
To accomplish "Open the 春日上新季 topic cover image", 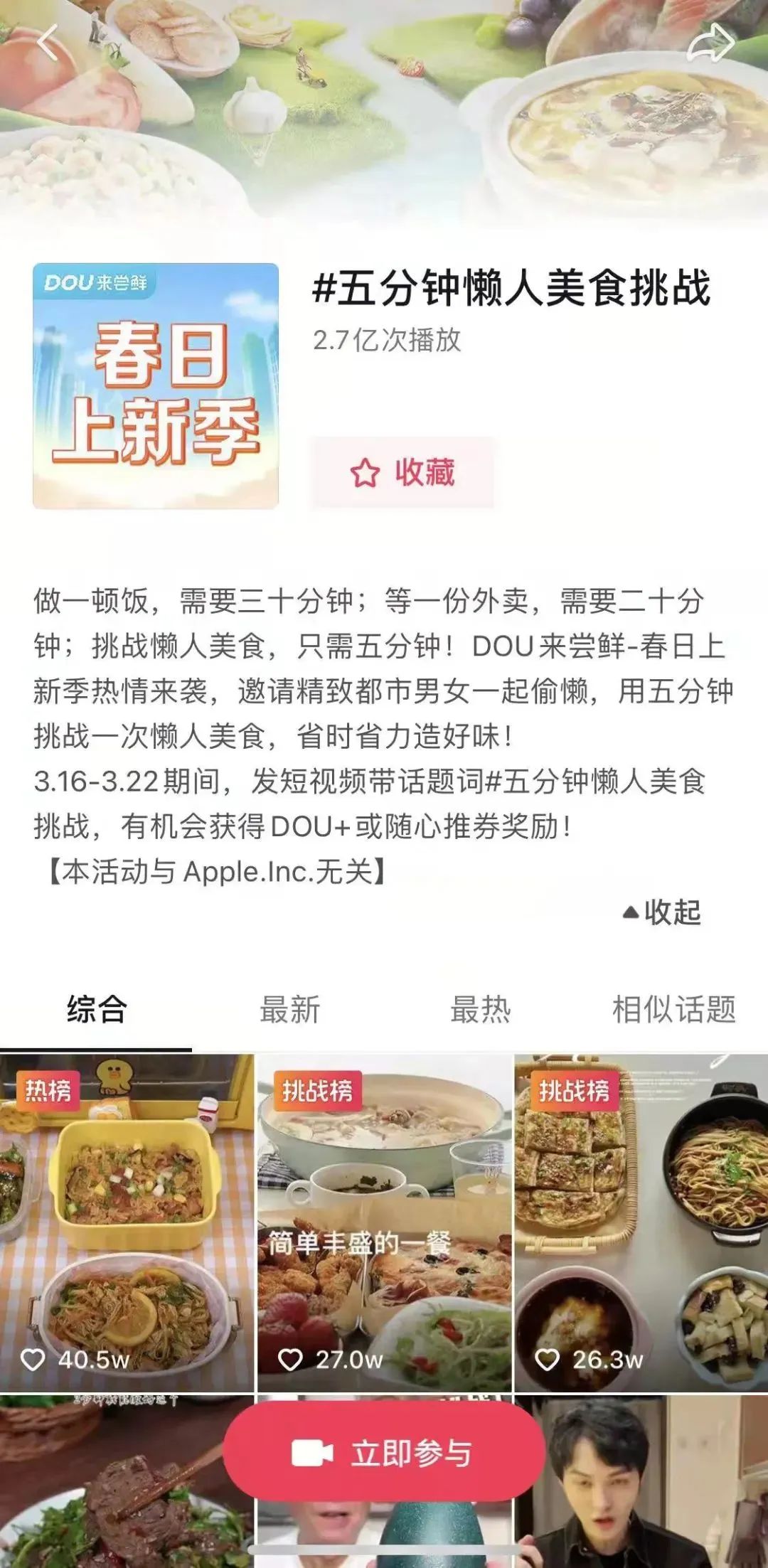I will 156,386.
